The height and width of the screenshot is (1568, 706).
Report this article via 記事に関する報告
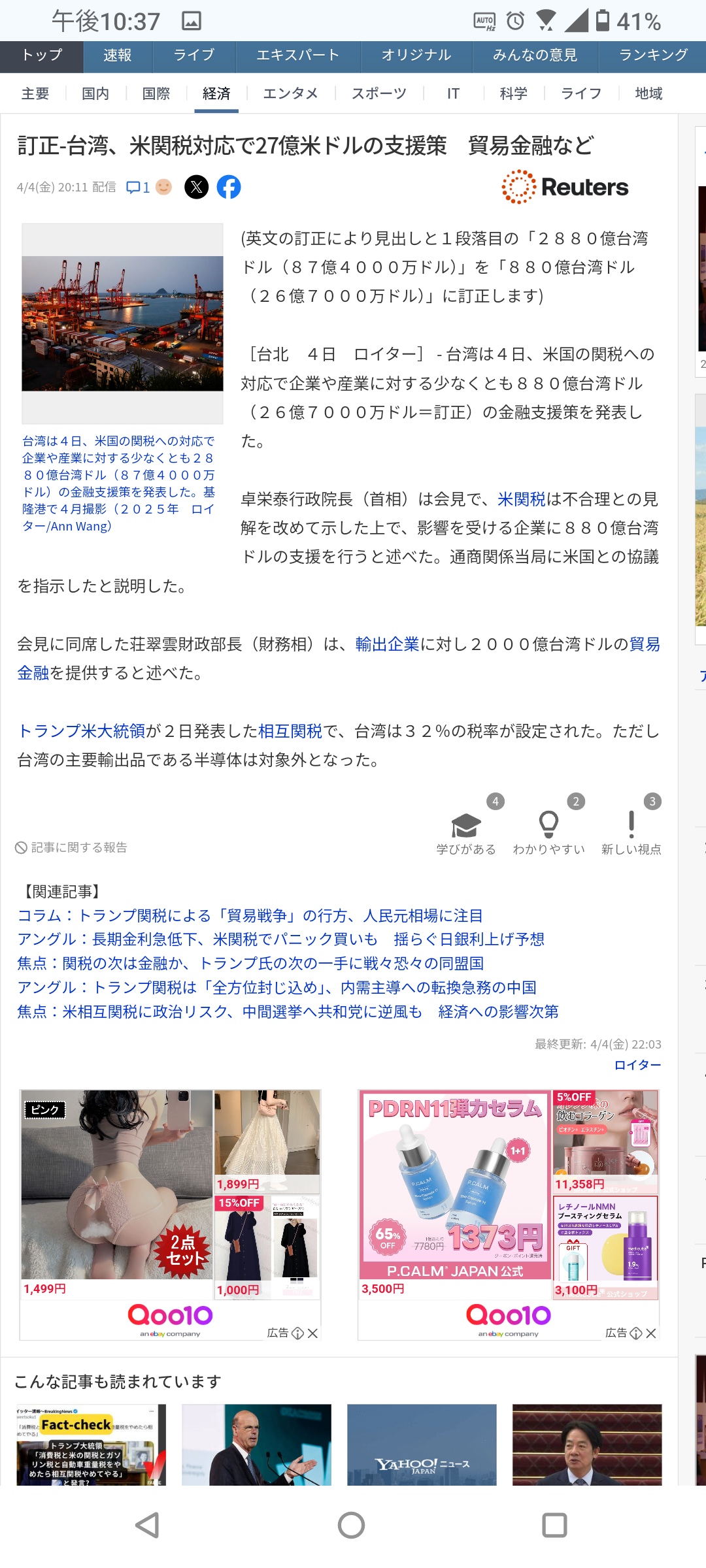pyautogui.click(x=71, y=847)
